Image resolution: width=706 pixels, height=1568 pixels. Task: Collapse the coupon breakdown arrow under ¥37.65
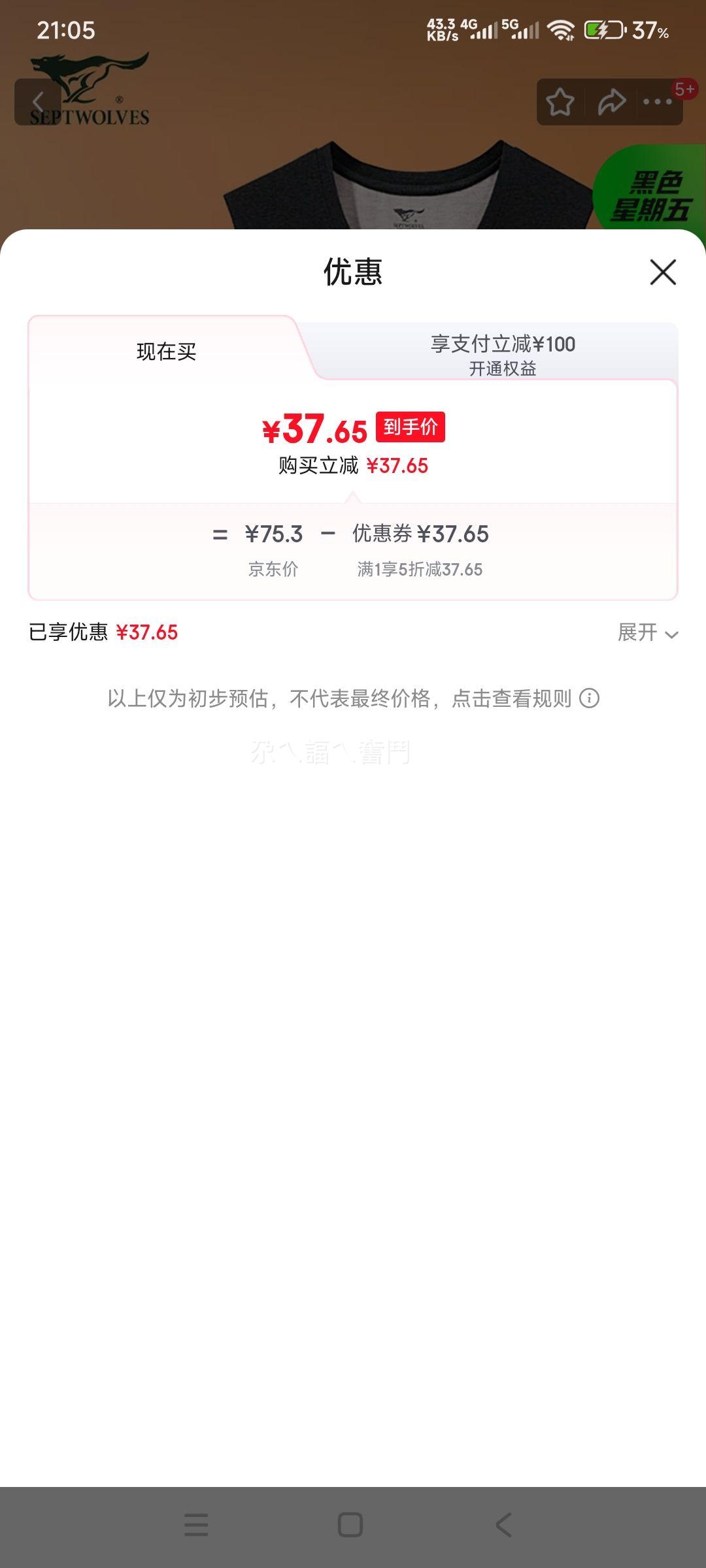353,498
